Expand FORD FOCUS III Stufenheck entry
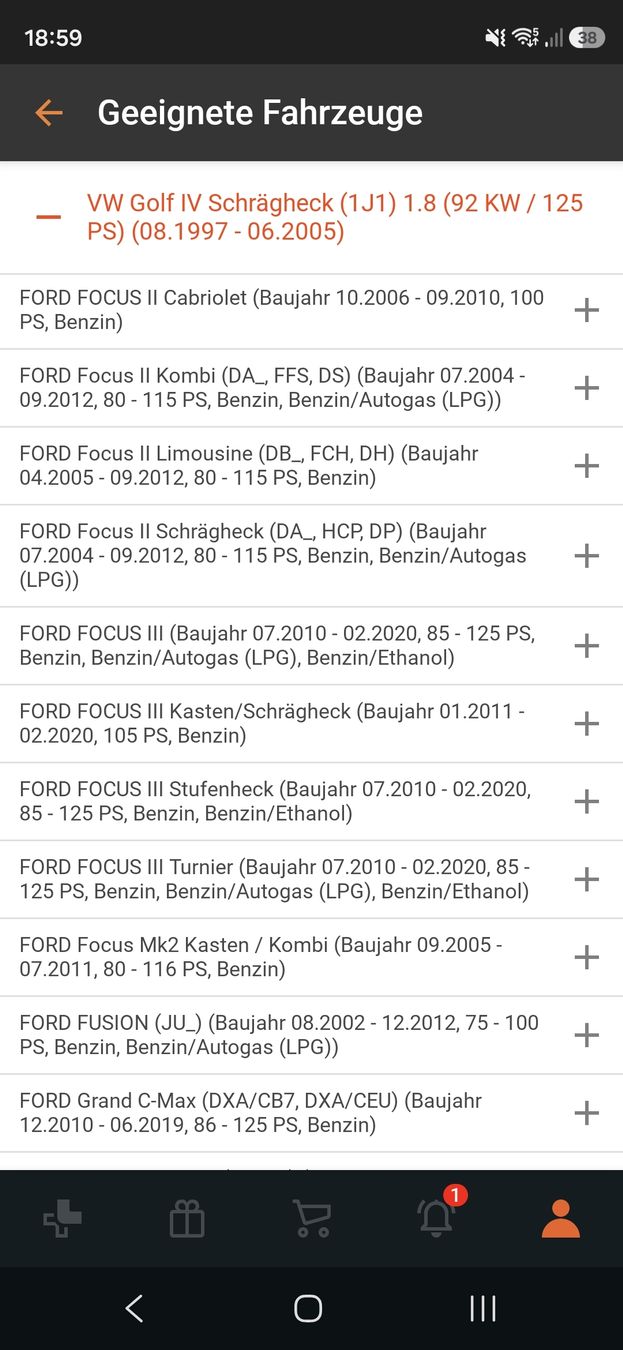Image resolution: width=623 pixels, height=1350 pixels. click(x=587, y=802)
